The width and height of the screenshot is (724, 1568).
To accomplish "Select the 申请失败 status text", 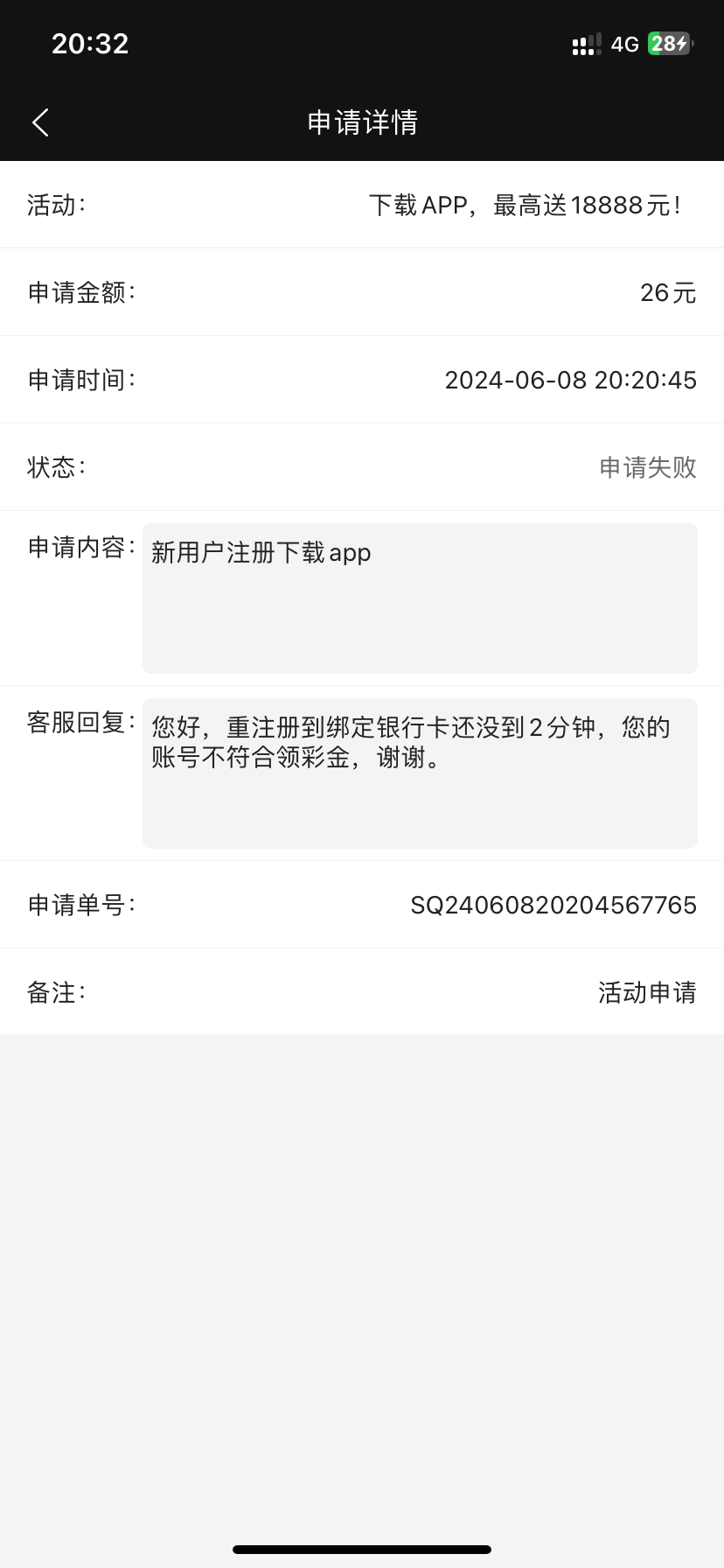I will click(x=646, y=468).
